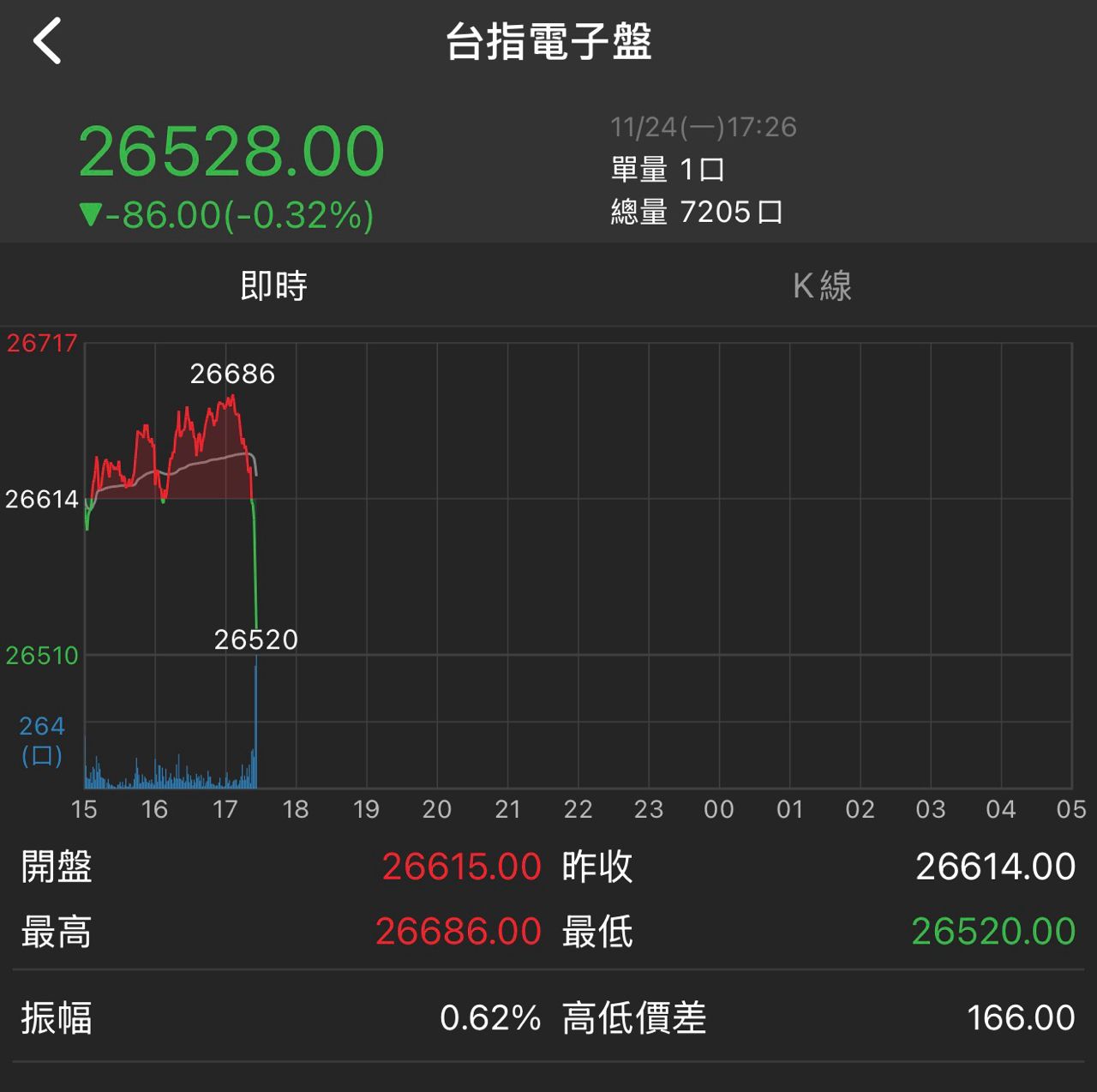Select the 即時 tab
The image size is (1097, 1092).
273,285
